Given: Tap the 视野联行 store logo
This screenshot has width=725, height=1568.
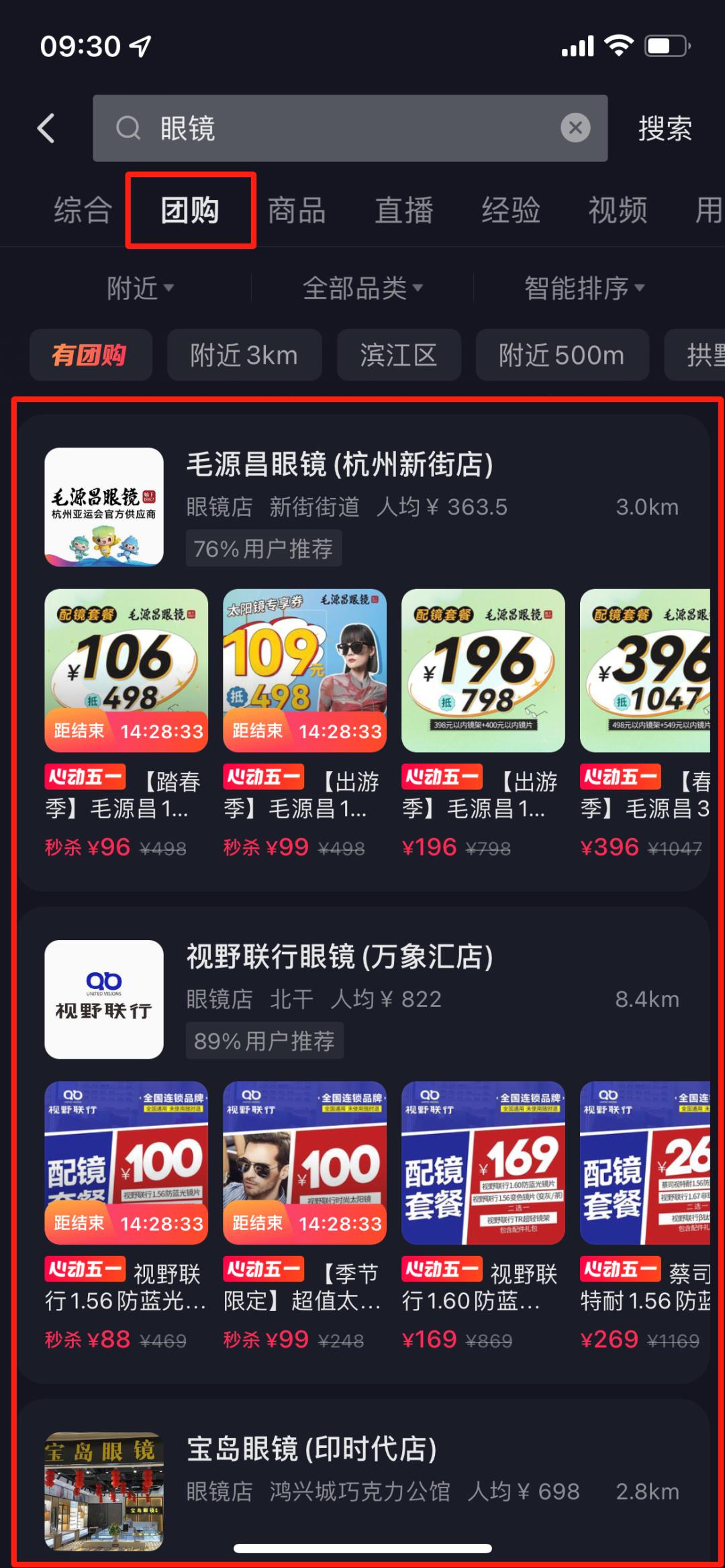Looking at the screenshot, I should click(103, 1000).
